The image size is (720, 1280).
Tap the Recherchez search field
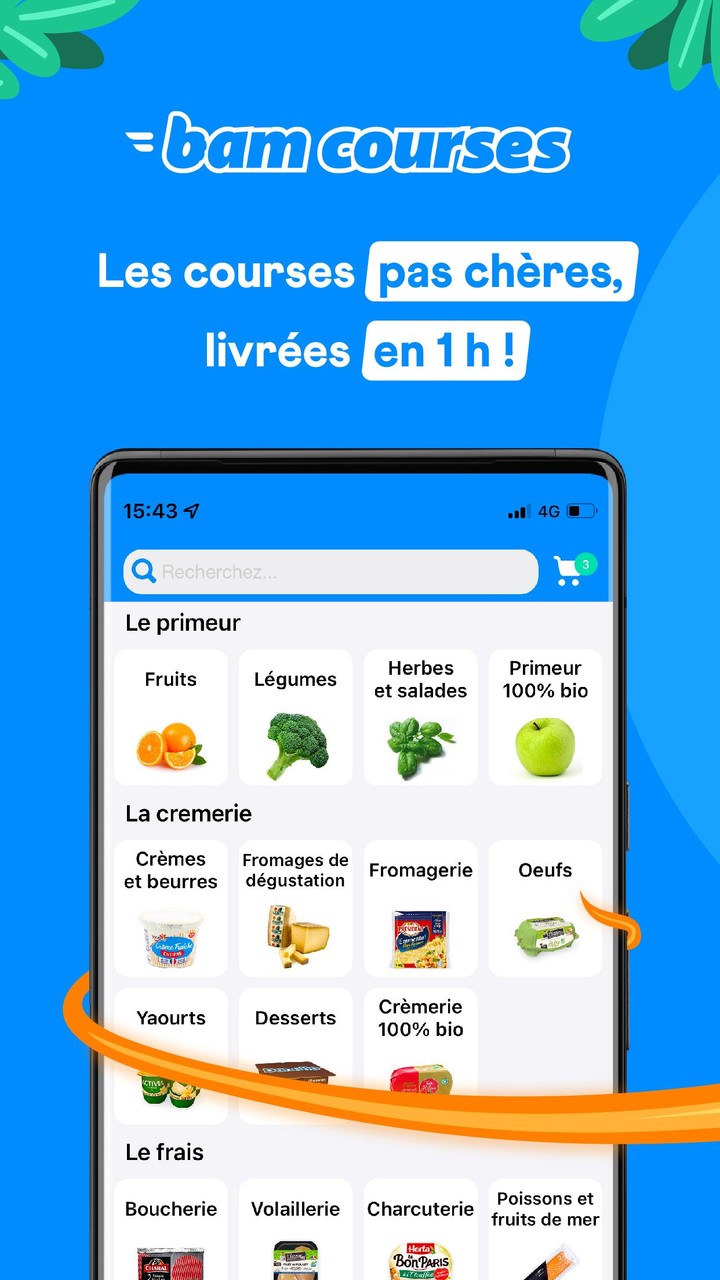click(330, 571)
